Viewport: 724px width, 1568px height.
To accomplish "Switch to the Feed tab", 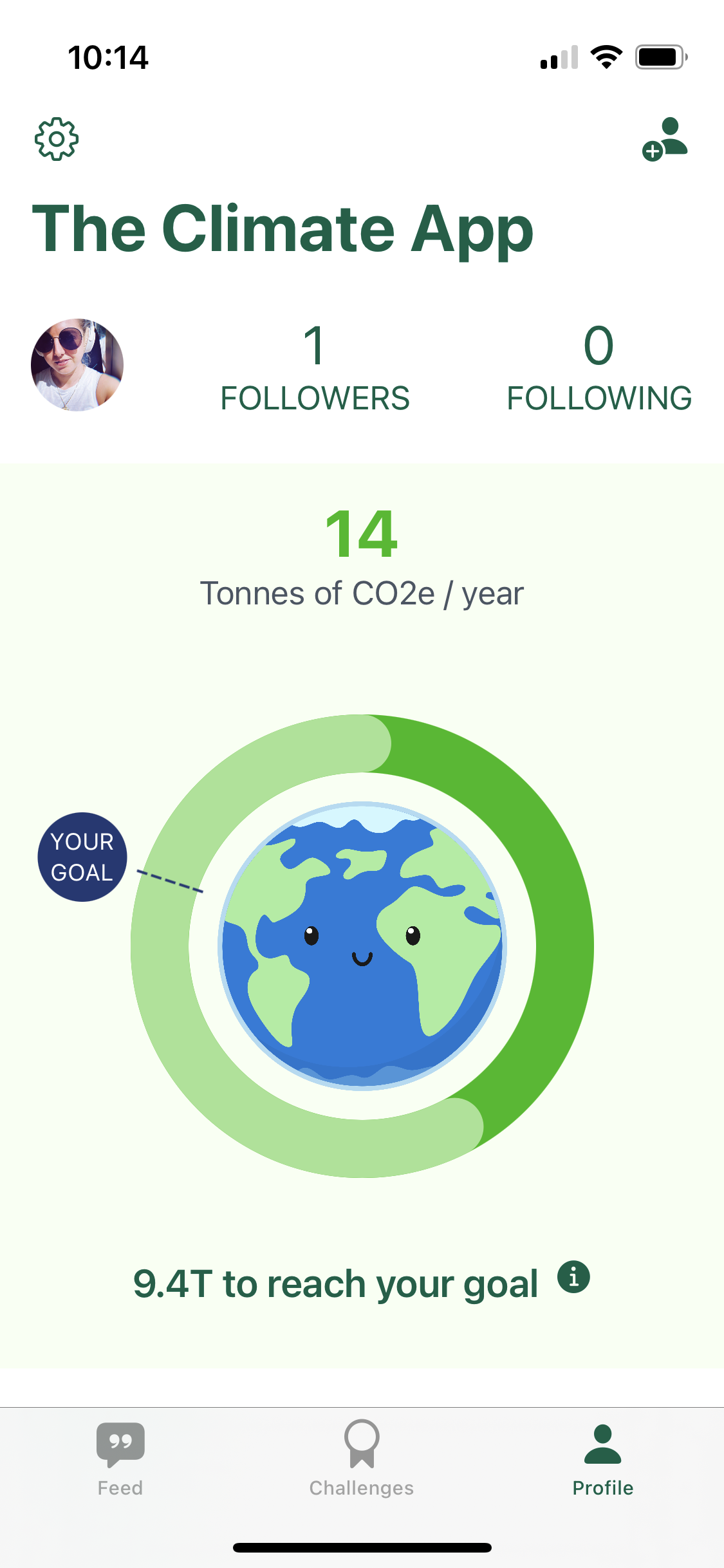I will 120,1459.
